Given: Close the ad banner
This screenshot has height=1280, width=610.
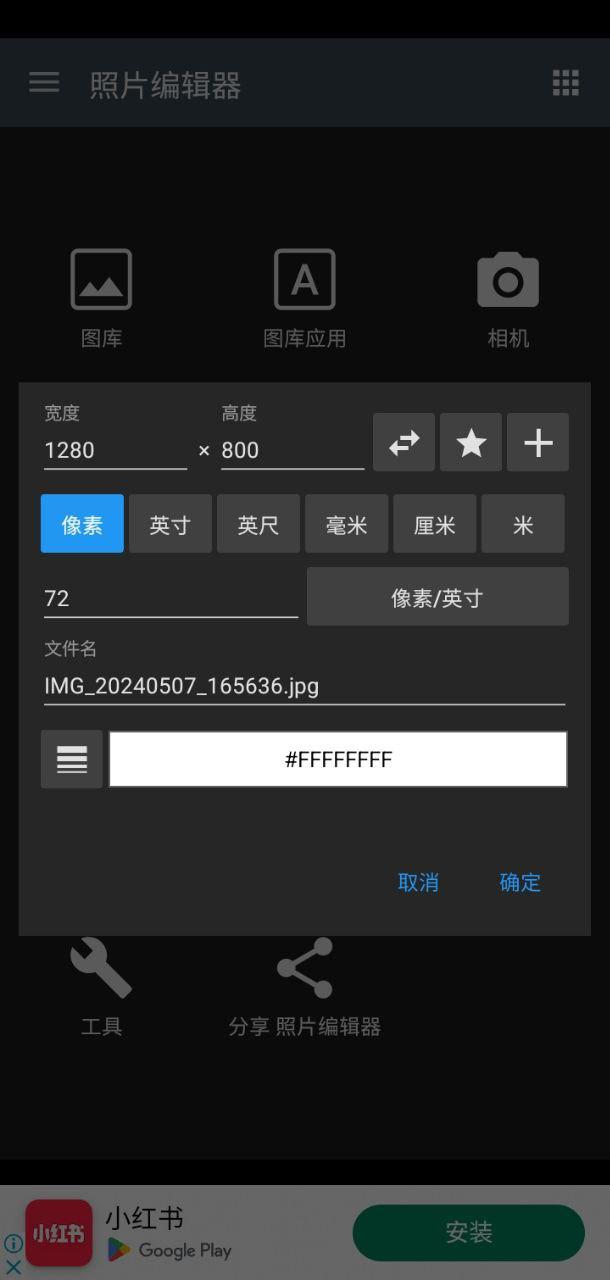Looking at the screenshot, I should tap(13, 1267).
